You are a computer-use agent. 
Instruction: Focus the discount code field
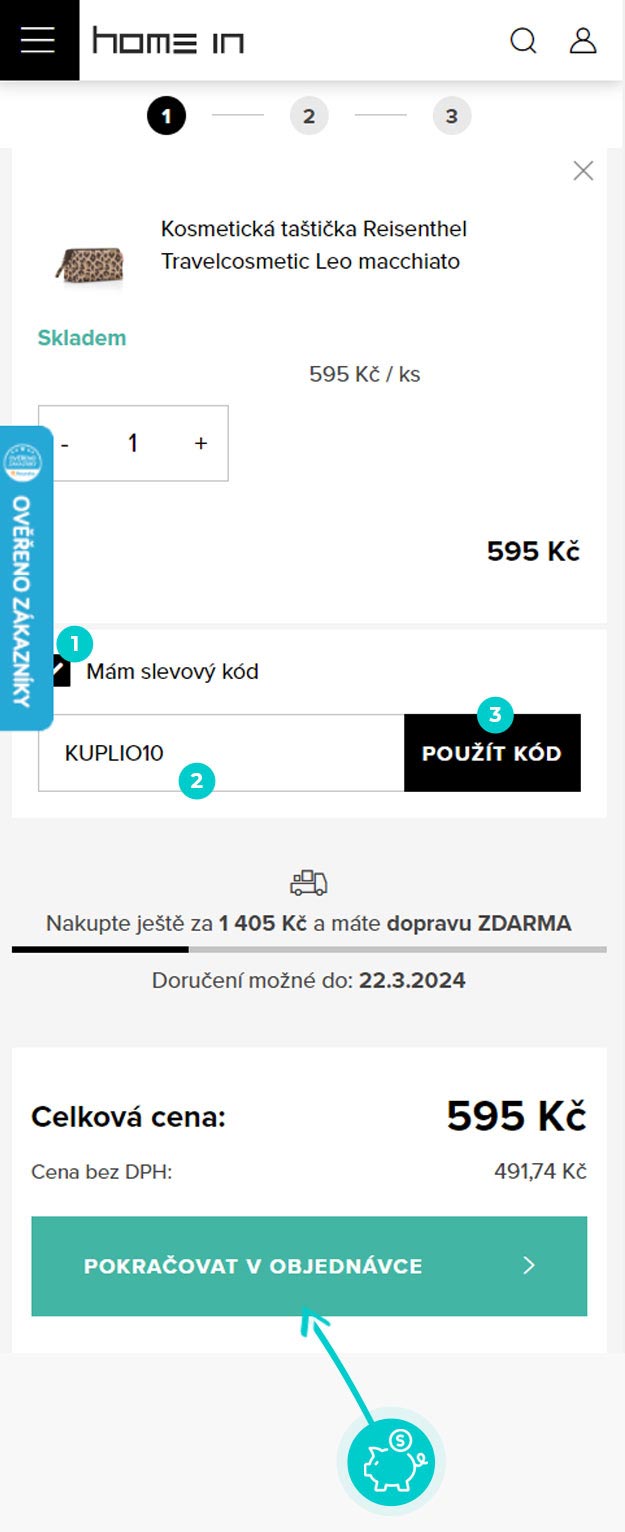220,753
